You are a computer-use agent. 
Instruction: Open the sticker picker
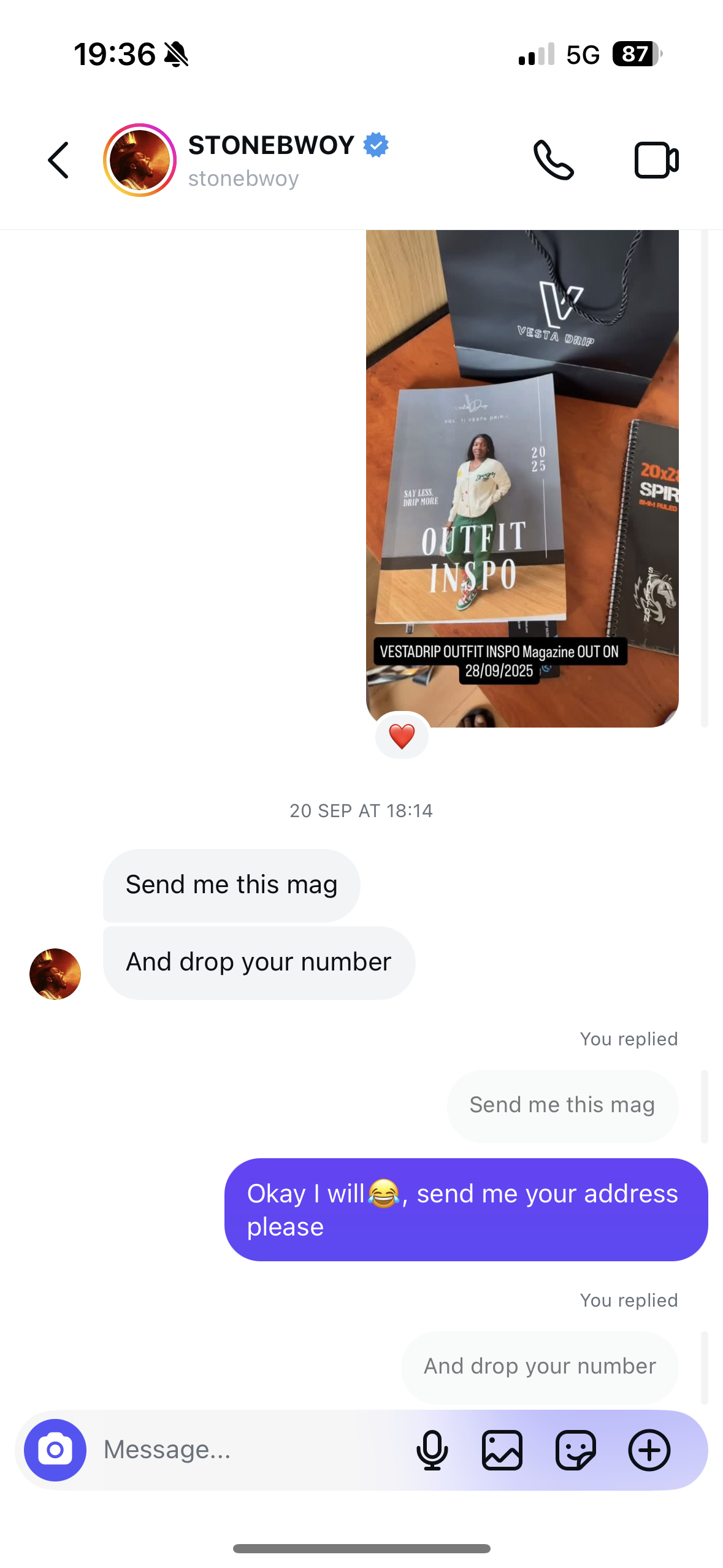click(575, 1450)
